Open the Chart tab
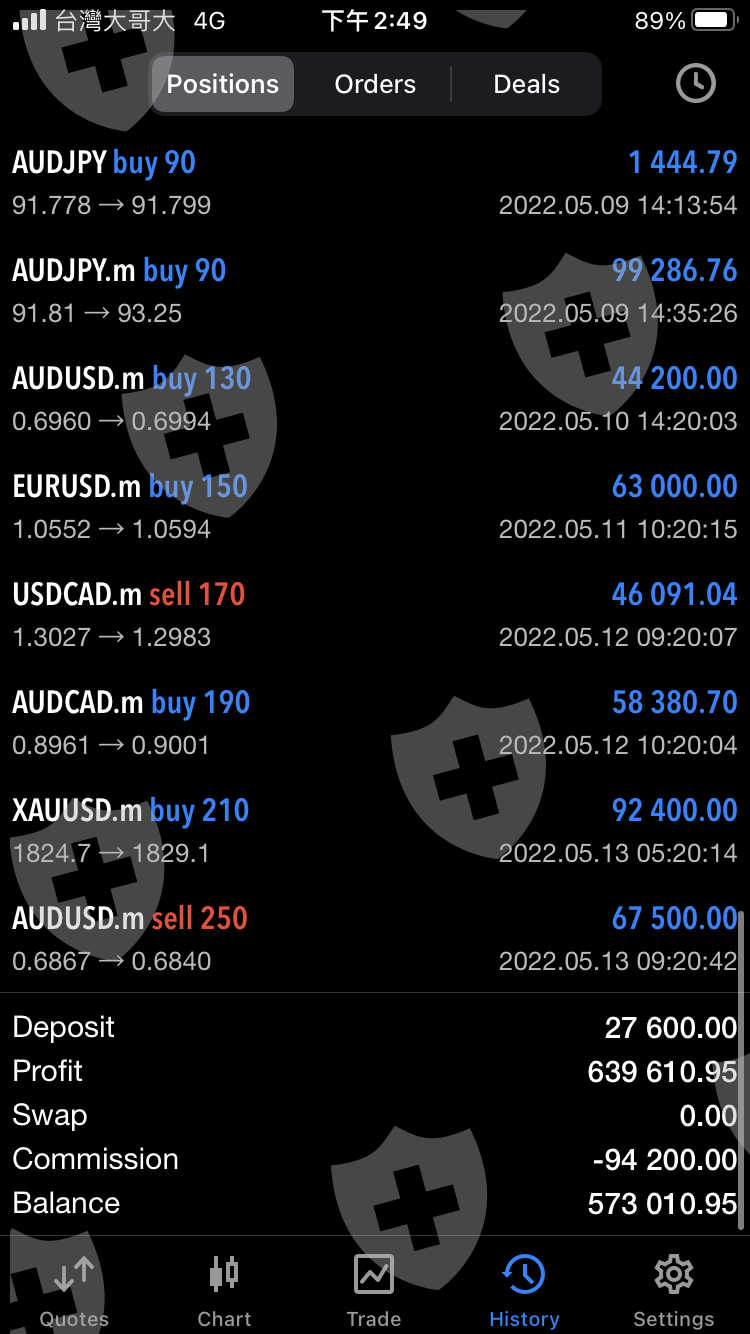 (x=224, y=1290)
